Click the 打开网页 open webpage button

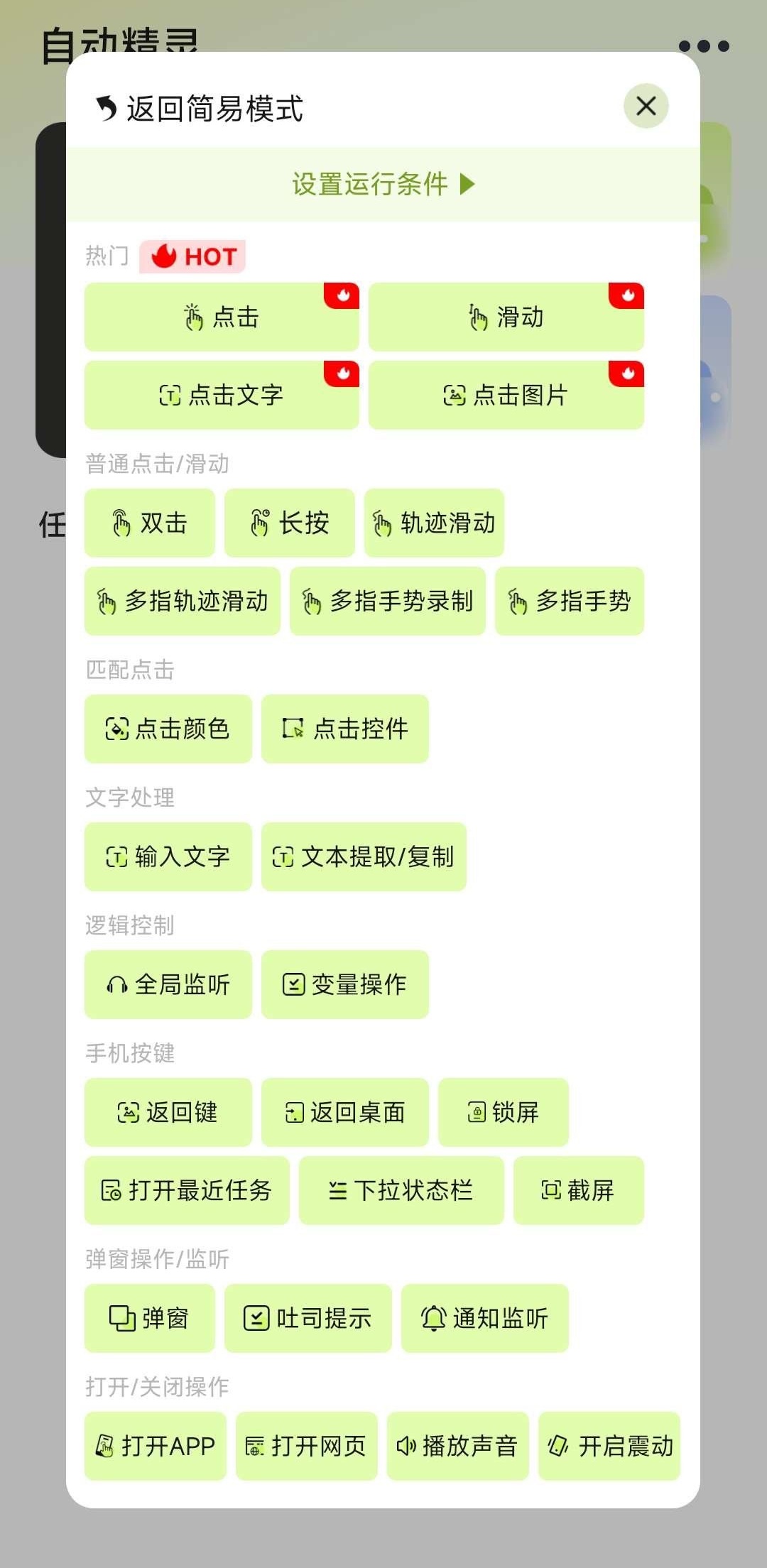click(x=307, y=1447)
